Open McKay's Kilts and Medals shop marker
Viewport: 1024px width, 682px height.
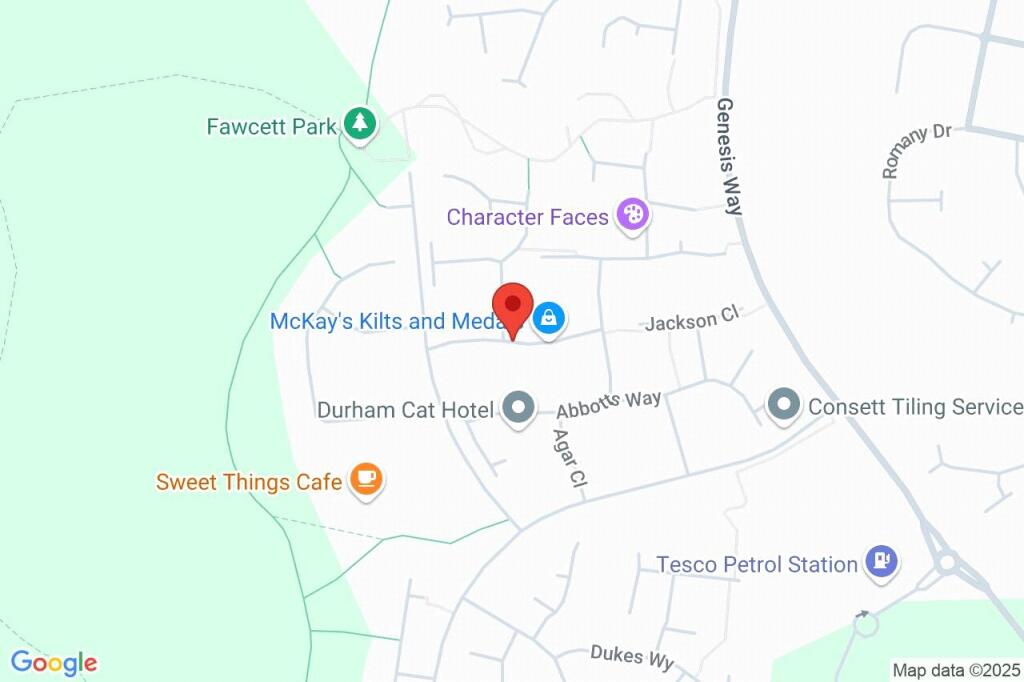click(548, 319)
